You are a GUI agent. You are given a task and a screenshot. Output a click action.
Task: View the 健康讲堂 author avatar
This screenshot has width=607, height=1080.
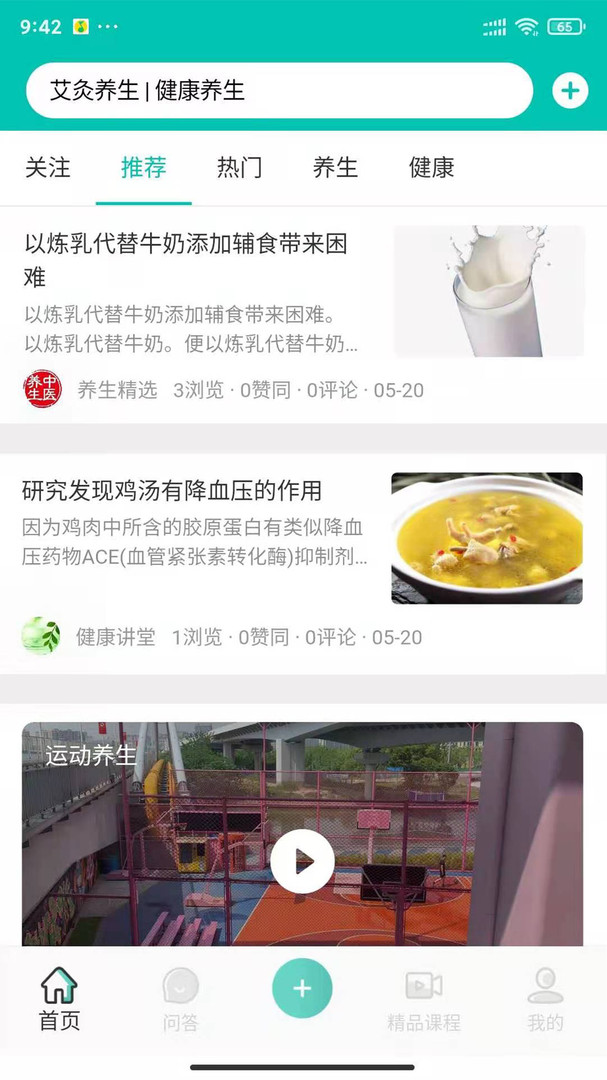tap(41, 636)
